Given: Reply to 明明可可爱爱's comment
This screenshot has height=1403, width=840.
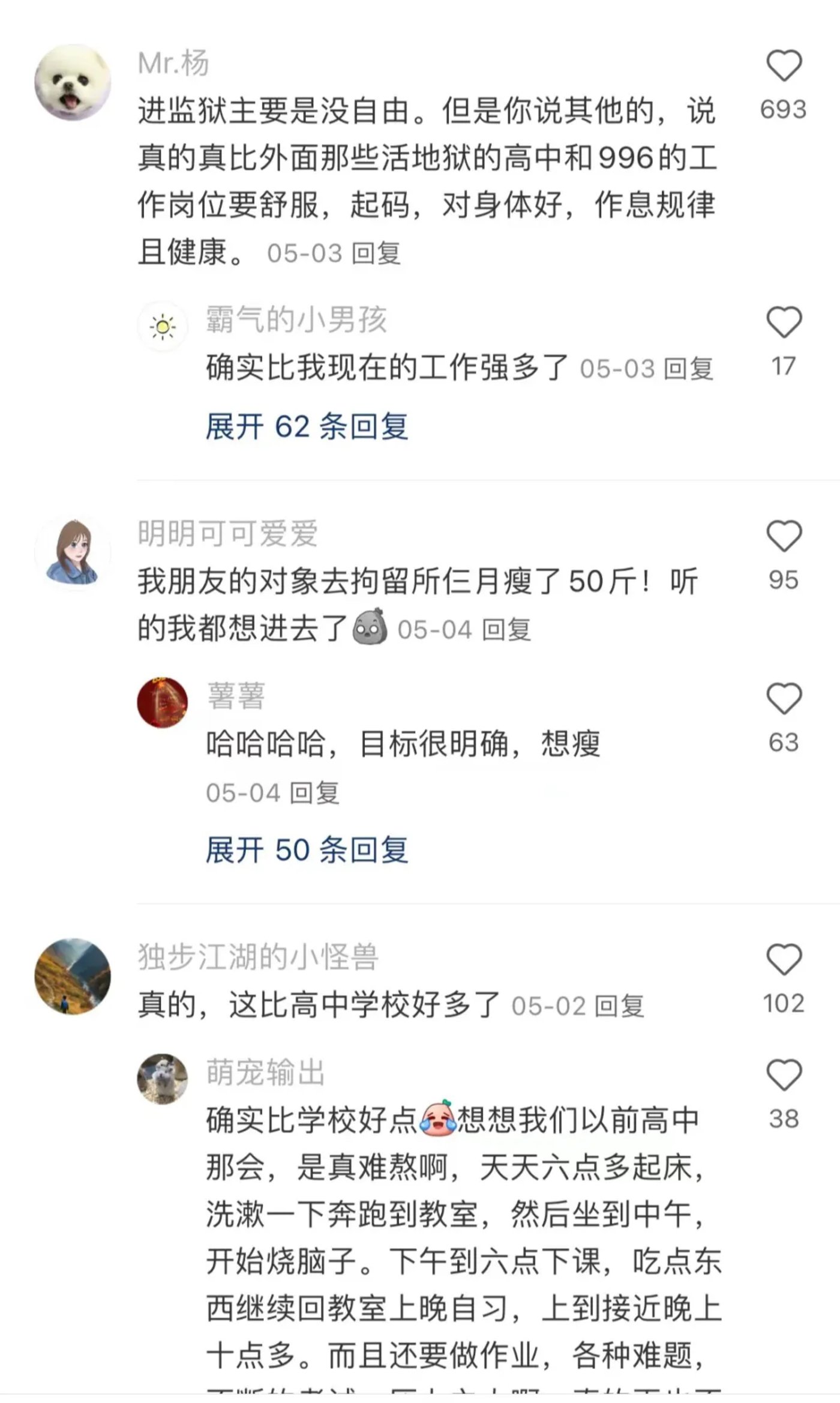Looking at the screenshot, I should [506, 630].
